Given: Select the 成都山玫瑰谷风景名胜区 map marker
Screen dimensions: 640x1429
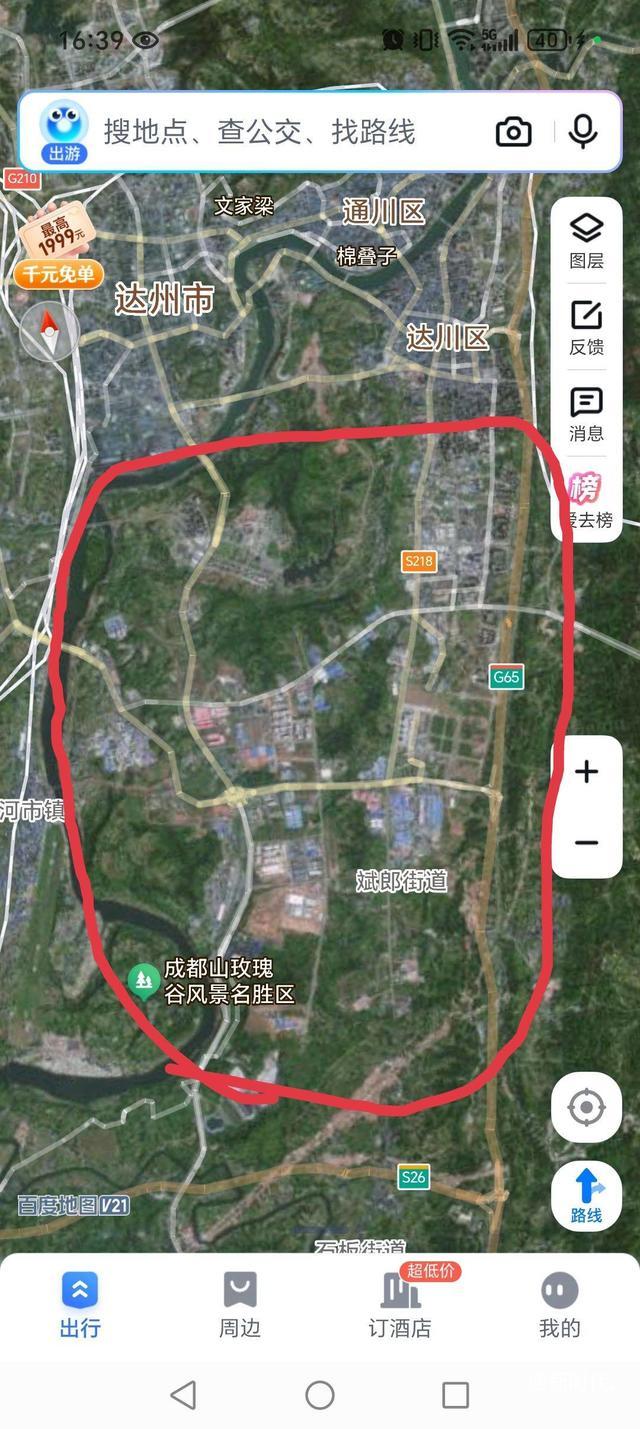Looking at the screenshot, I should click(x=145, y=980).
